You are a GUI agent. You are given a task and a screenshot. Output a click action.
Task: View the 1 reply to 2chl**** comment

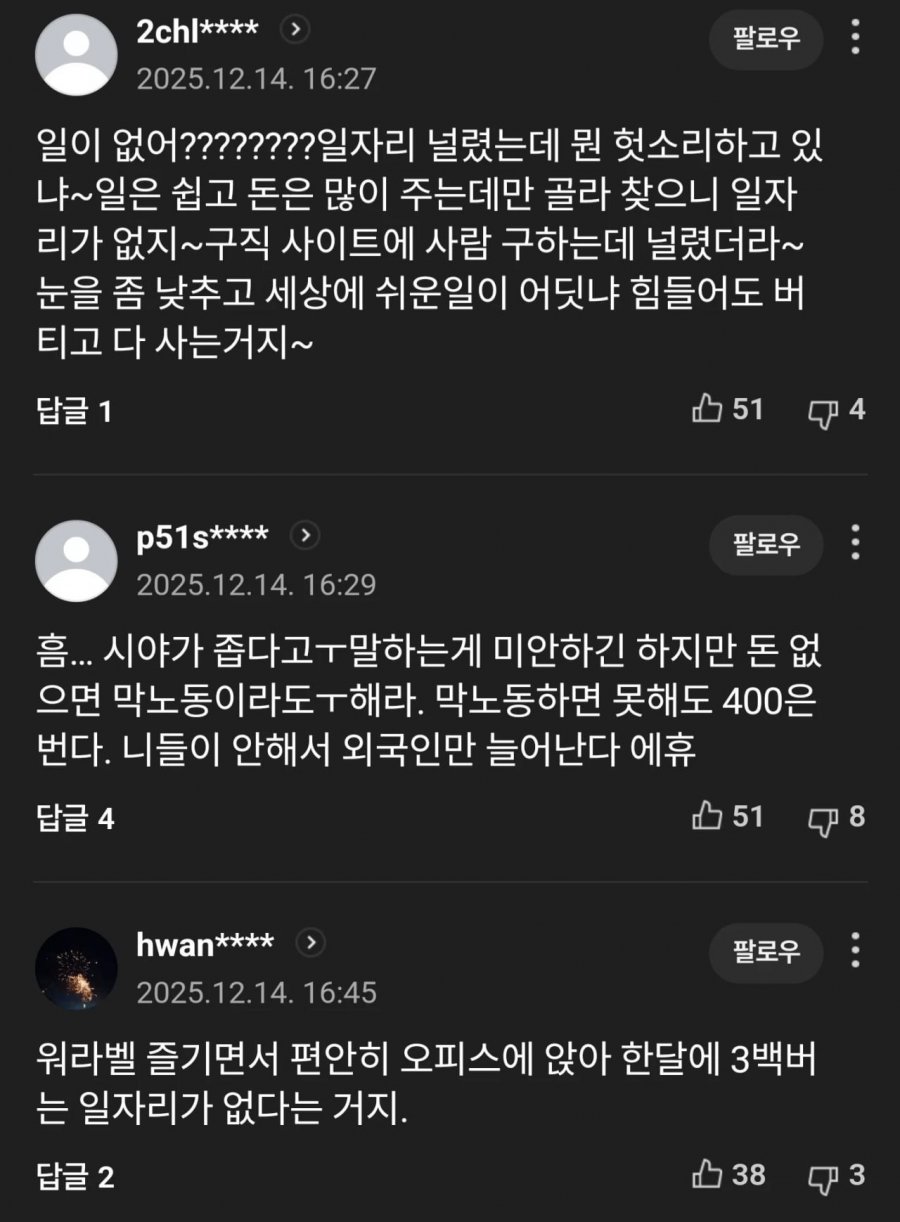[74, 411]
